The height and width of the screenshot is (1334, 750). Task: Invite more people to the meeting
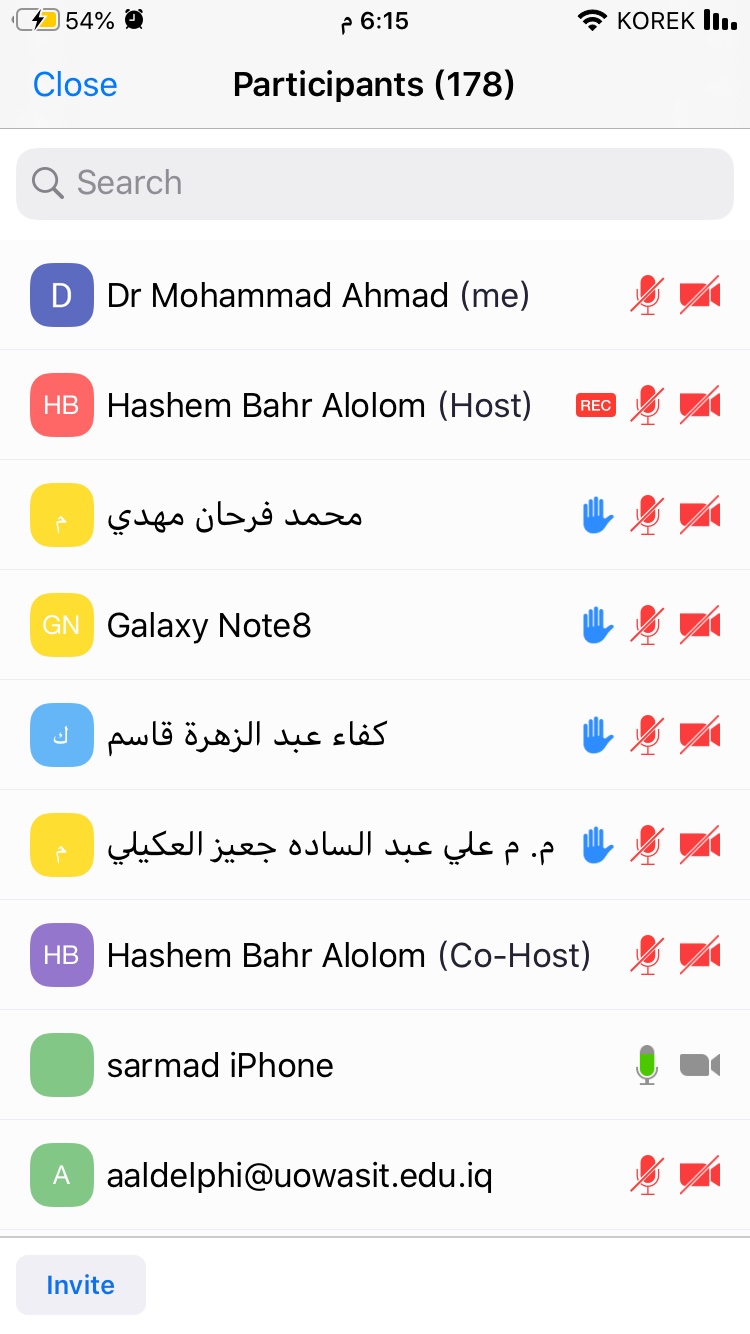pos(81,1285)
